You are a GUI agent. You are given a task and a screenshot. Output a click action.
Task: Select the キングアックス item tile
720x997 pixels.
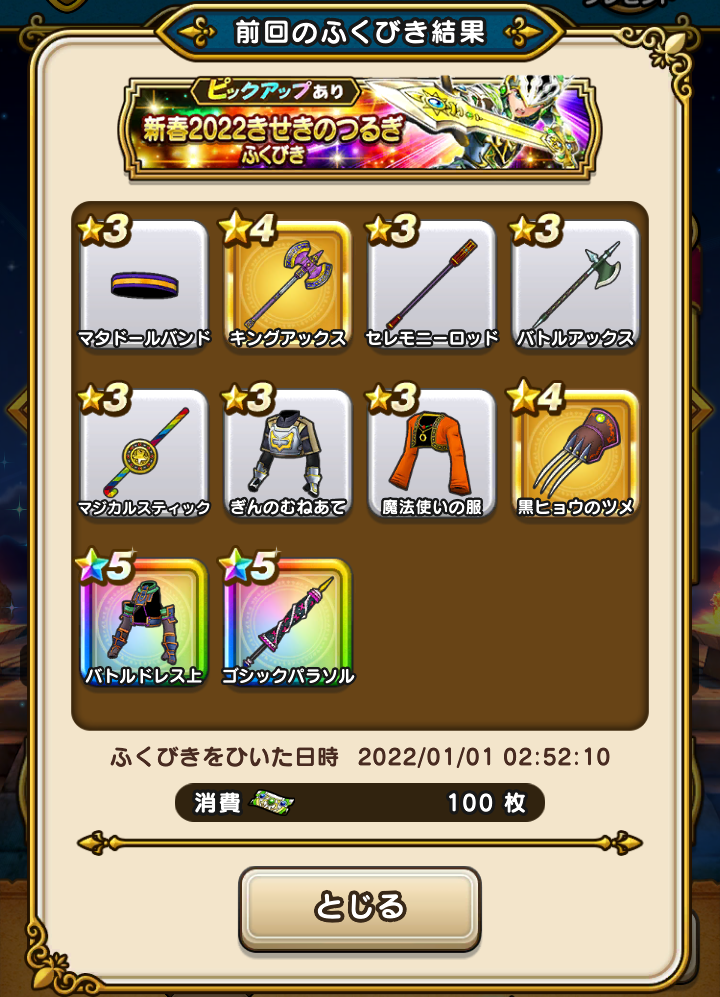point(288,286)
